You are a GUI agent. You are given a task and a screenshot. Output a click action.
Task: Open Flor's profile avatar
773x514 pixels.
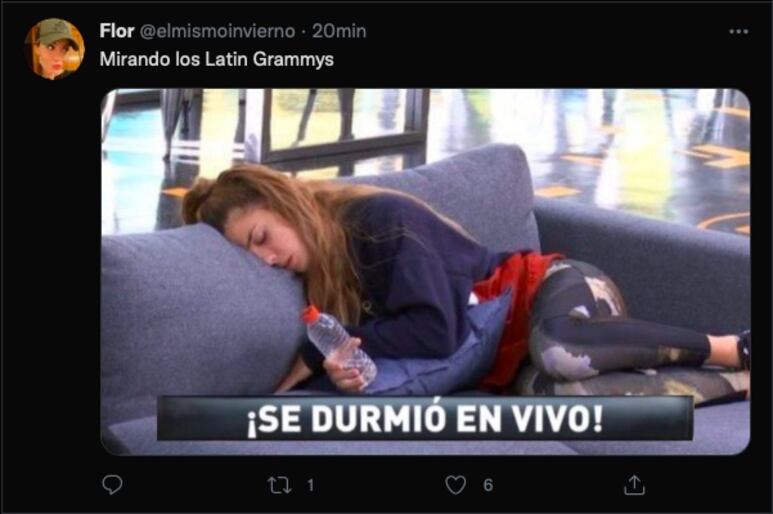[x=54, y=48]
